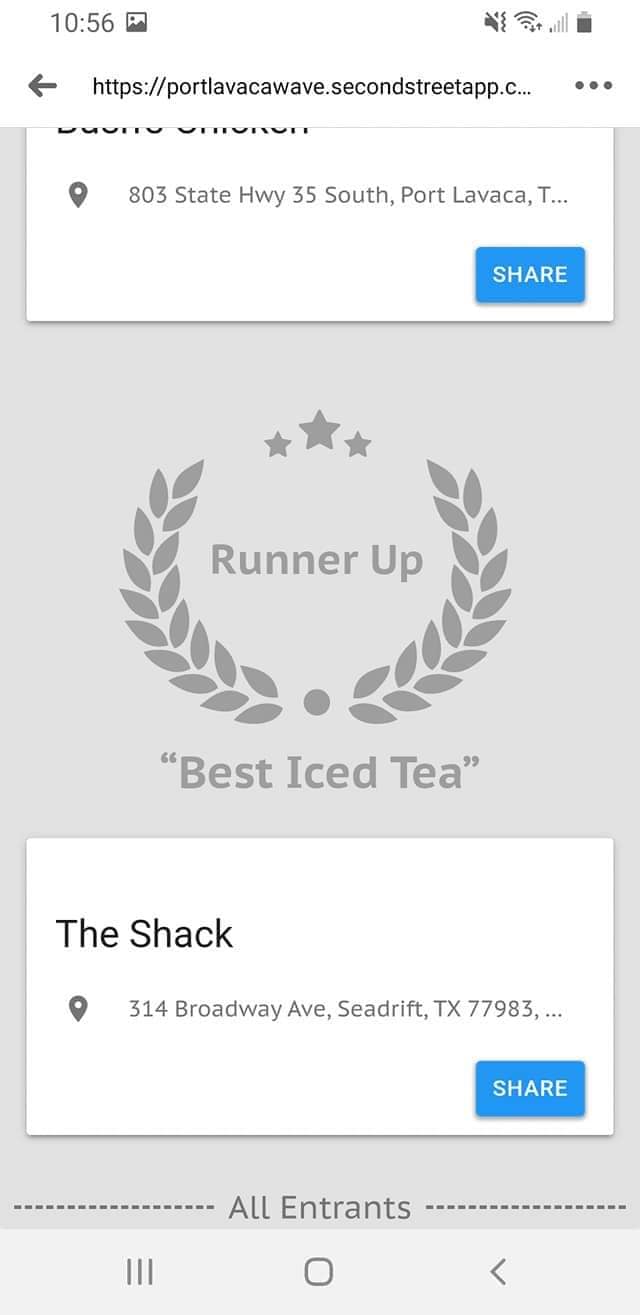
Task: Open the 803 State Hwy 35 South address
Action: pyautogui.click(x=349, y=195)
